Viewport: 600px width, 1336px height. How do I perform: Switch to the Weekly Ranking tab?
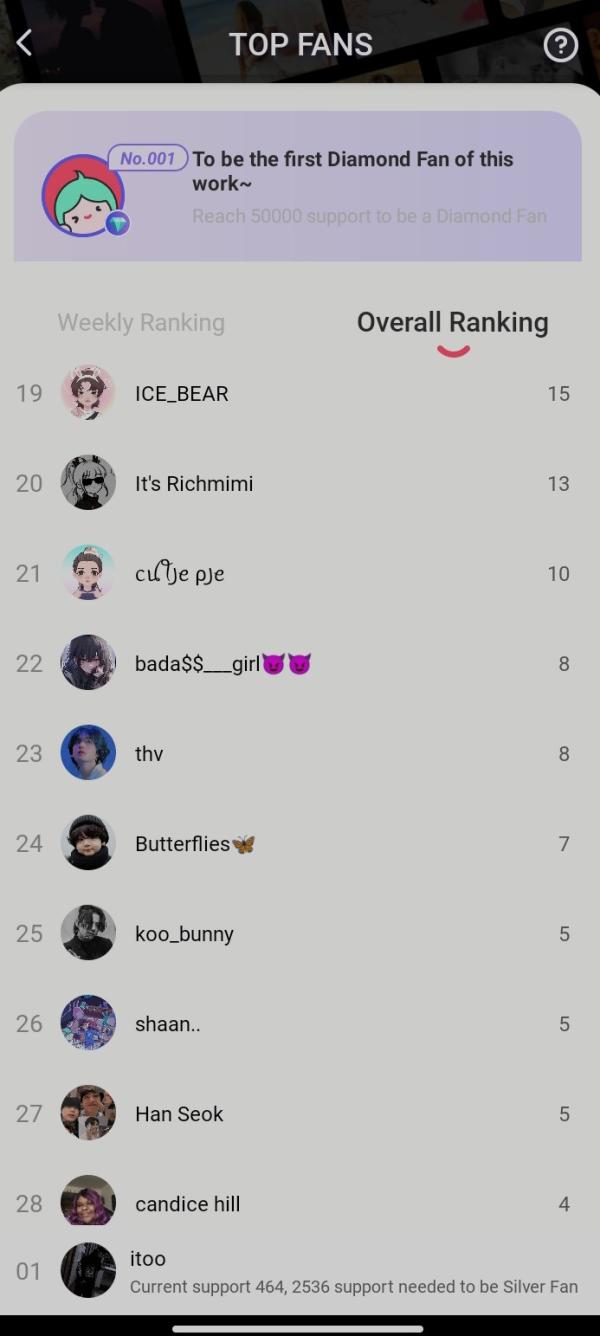coord(141,323)
